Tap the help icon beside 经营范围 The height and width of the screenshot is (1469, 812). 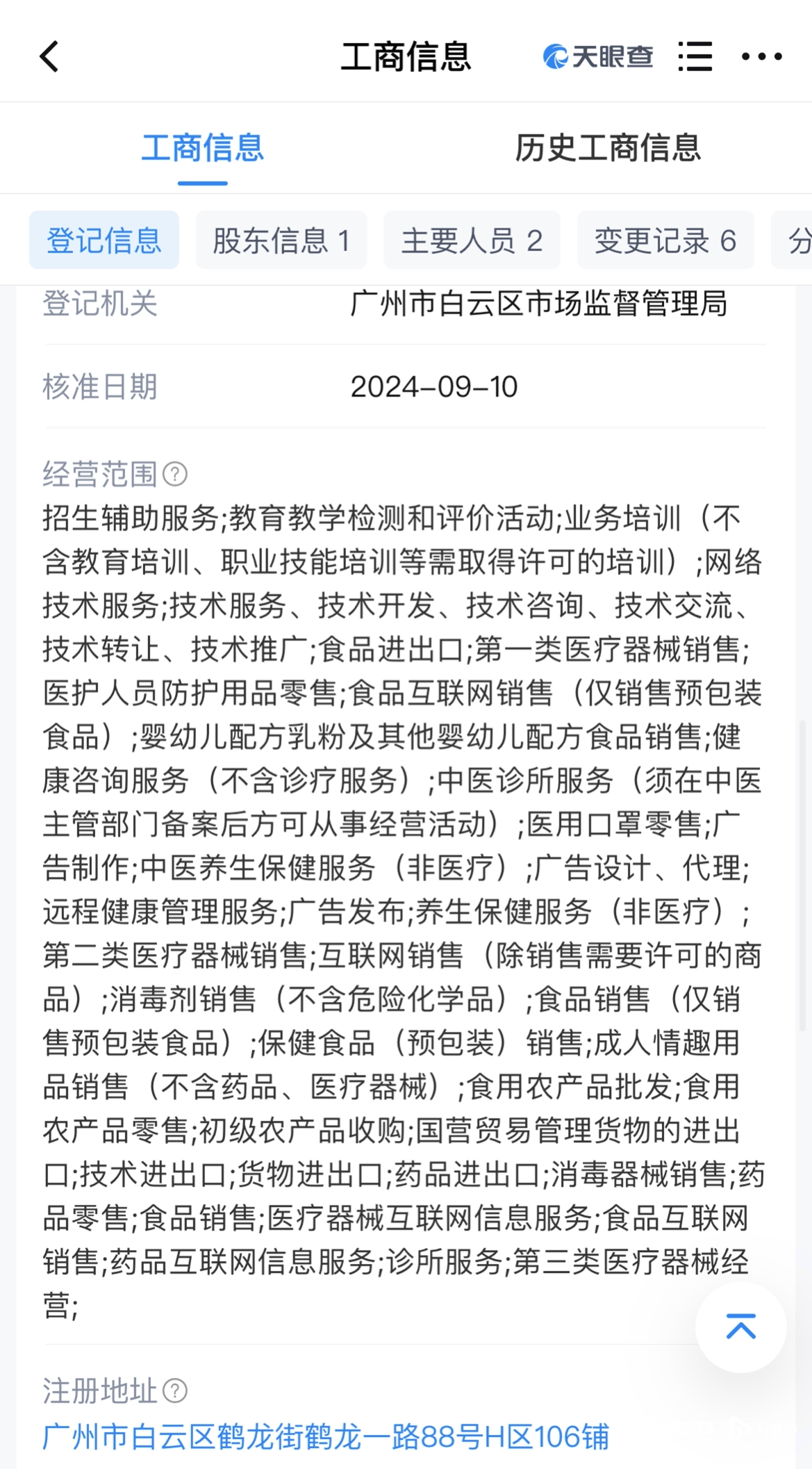(175, 475)
